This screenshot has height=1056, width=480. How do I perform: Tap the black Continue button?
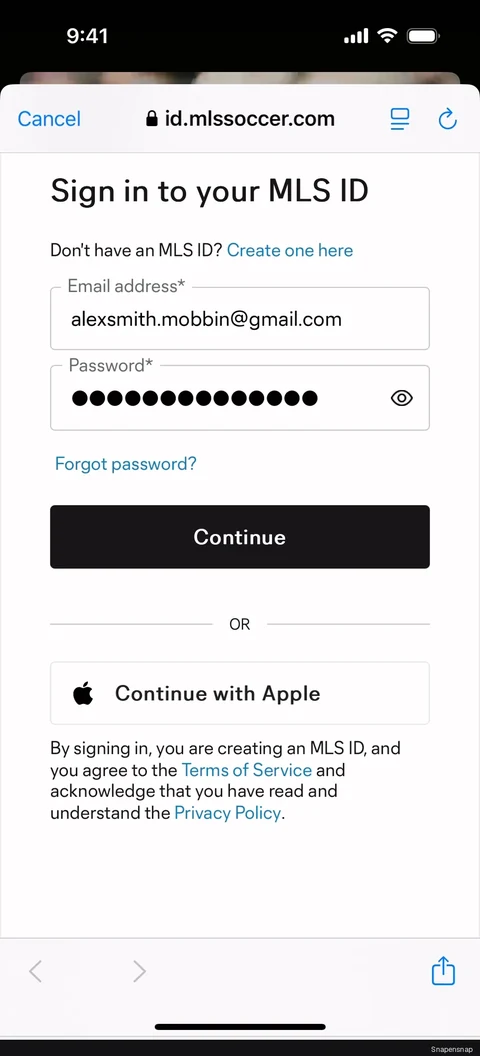[x=240, y=537]
